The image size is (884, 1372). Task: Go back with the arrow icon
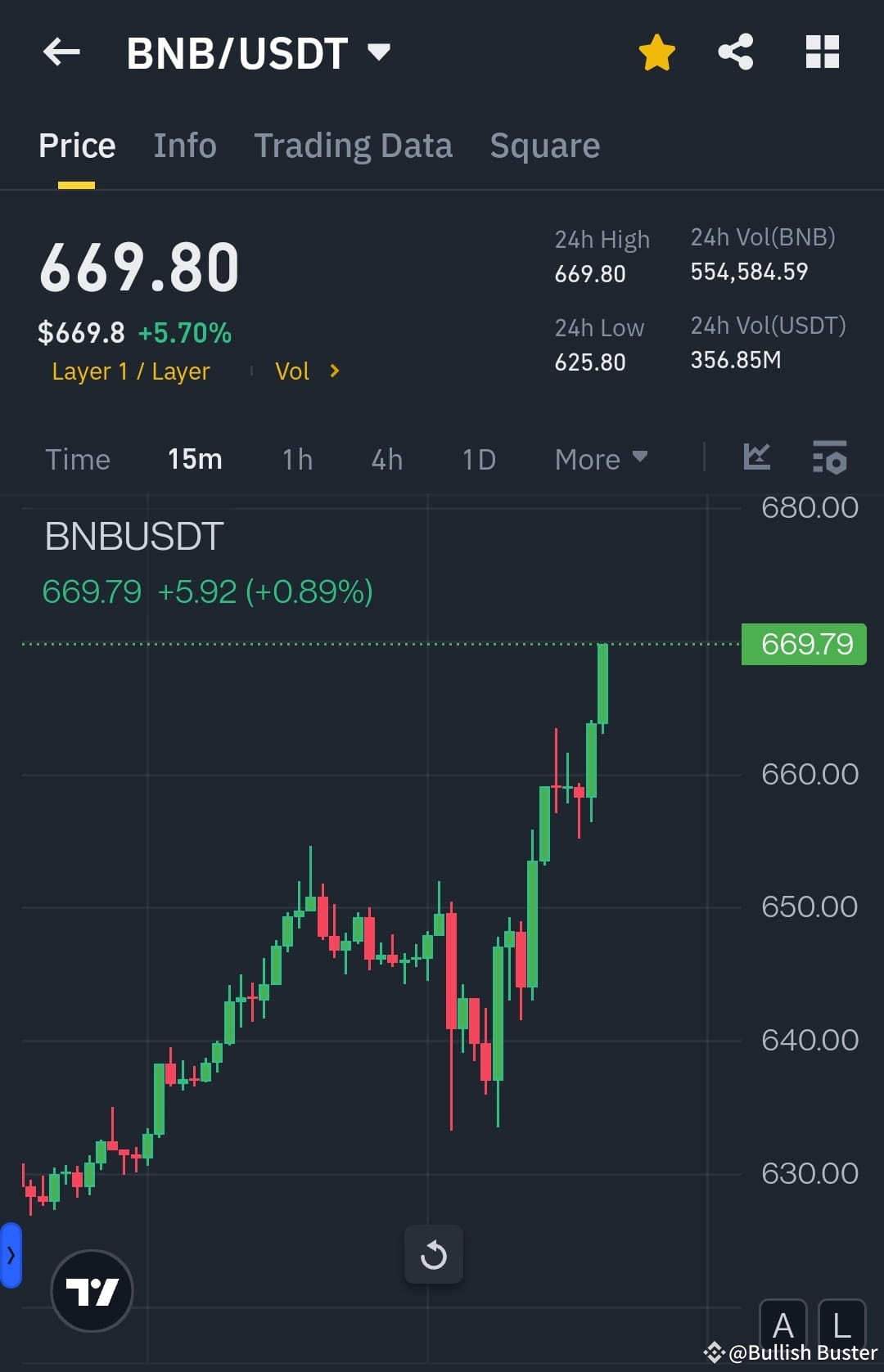(61, 51)
